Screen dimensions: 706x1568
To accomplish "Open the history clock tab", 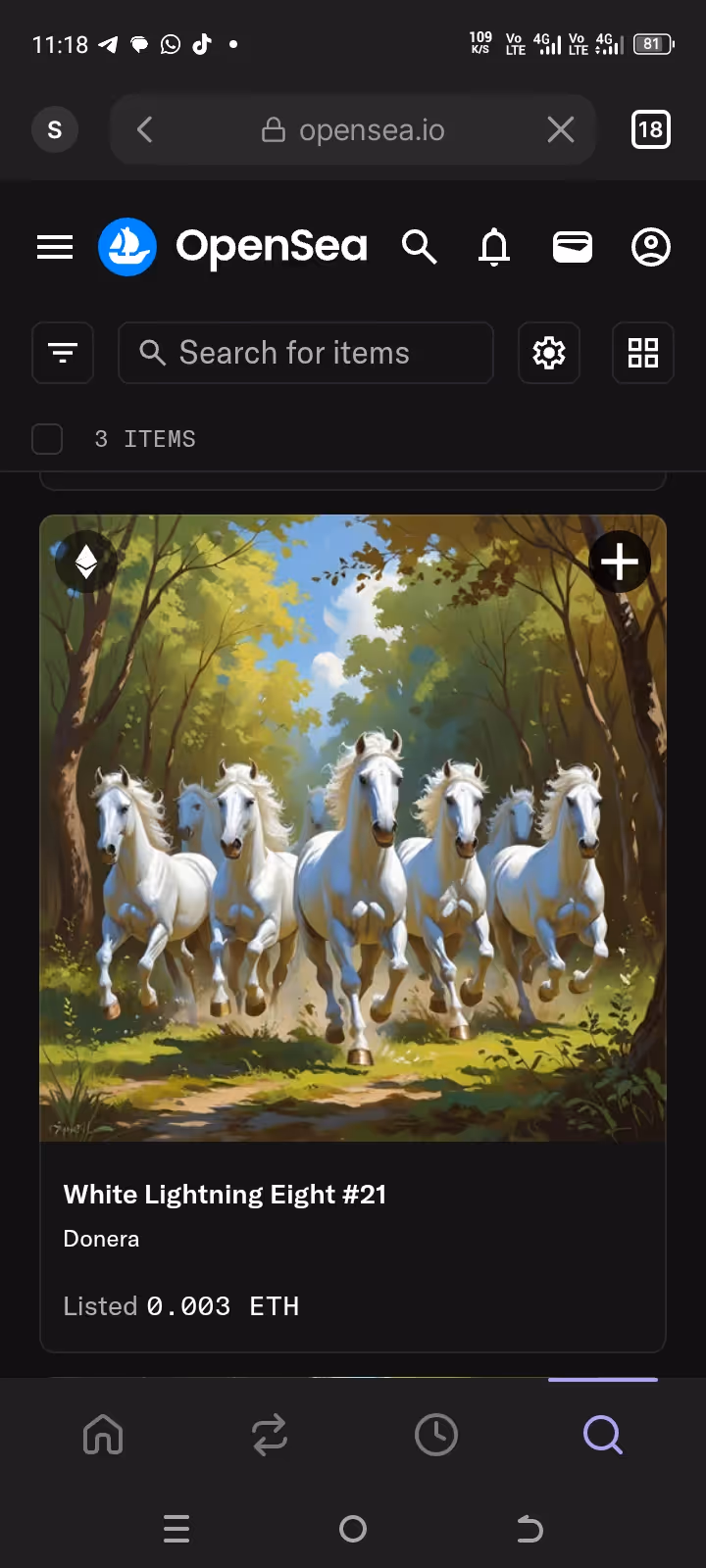I will [436, 1435].
